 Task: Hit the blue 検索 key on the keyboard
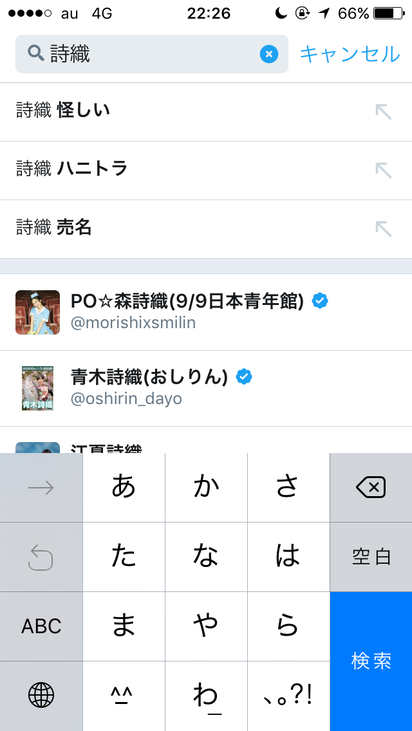point(371,662)
